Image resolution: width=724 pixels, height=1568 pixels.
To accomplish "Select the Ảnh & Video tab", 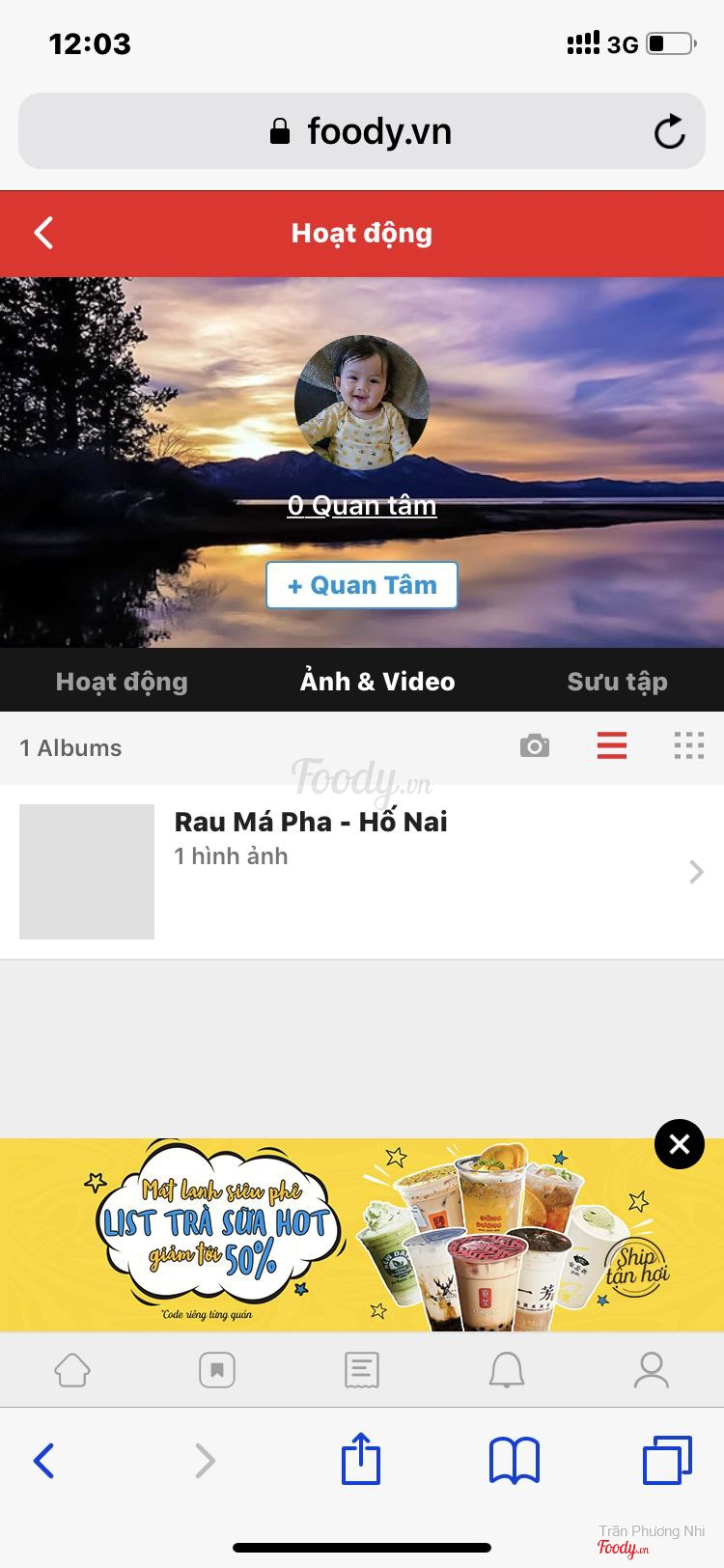I will pyautogui.click(x=377, y=681).
